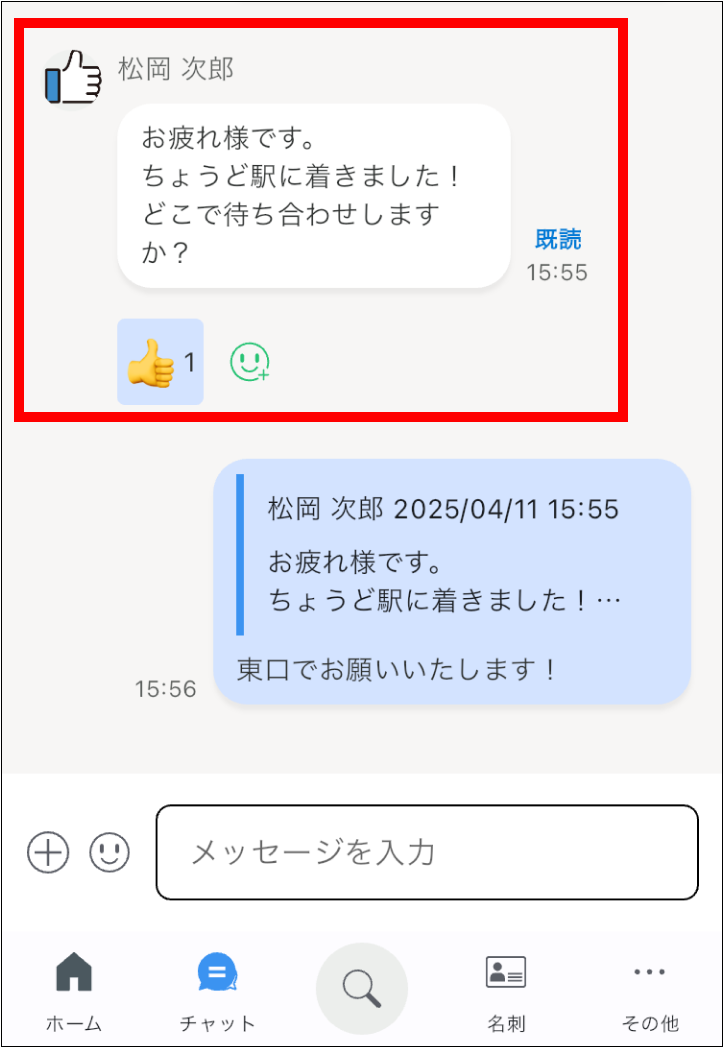Go to the 名刺 tab
The height and width of the screenshot is (1047, 723).
tap(506, 990)
